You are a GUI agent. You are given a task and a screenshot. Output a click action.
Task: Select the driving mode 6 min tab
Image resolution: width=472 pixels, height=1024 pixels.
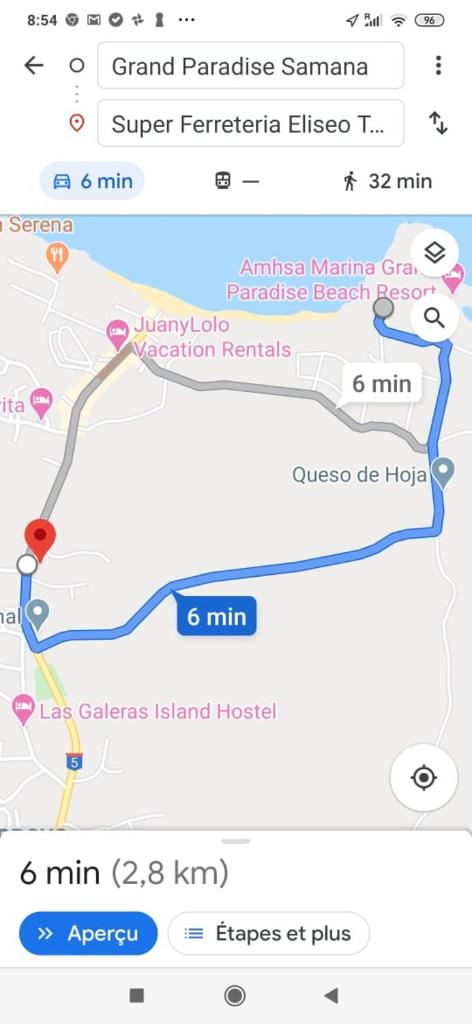[x=92, y=181]
